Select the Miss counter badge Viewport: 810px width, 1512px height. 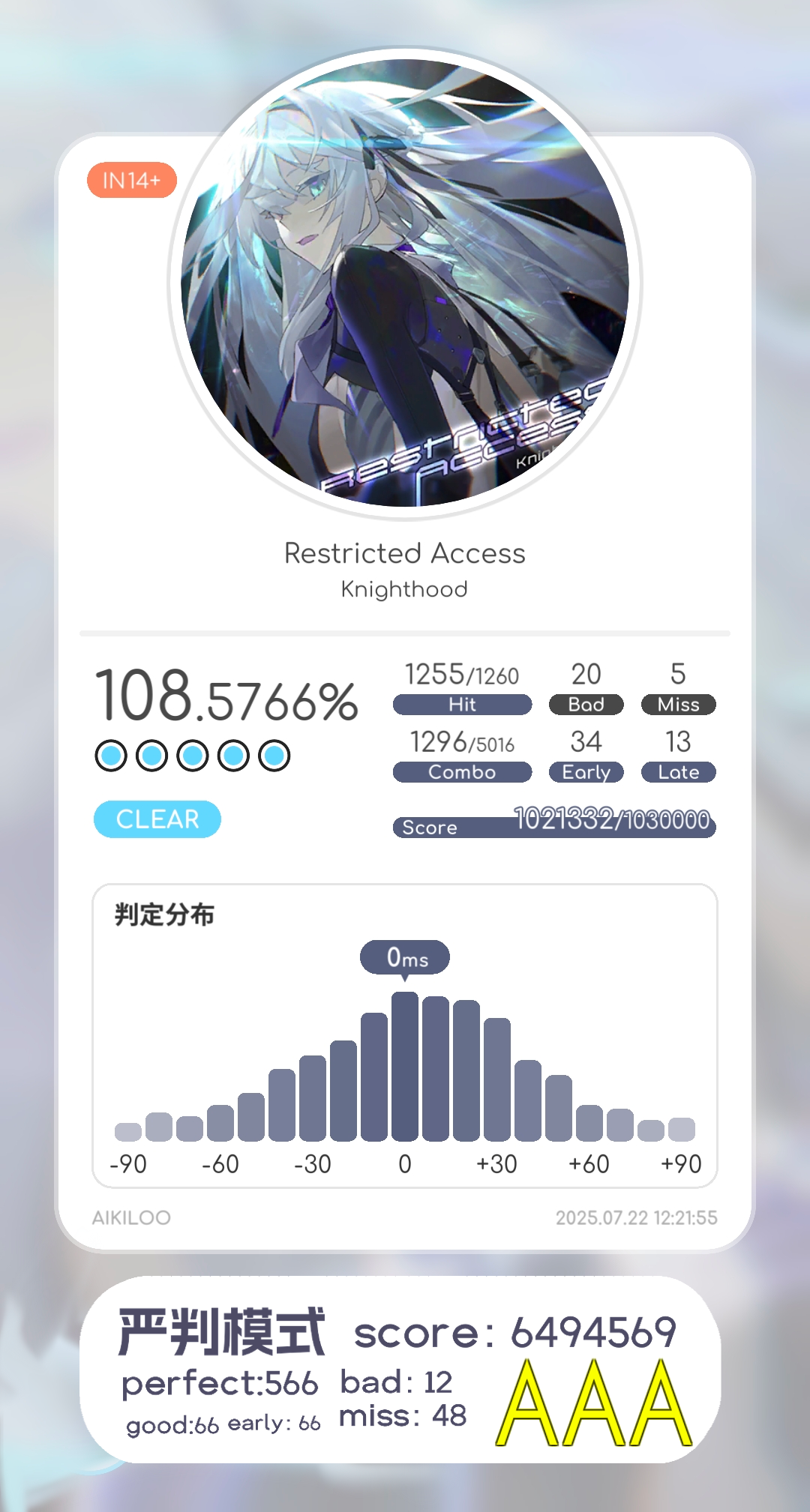click(679, 705)
